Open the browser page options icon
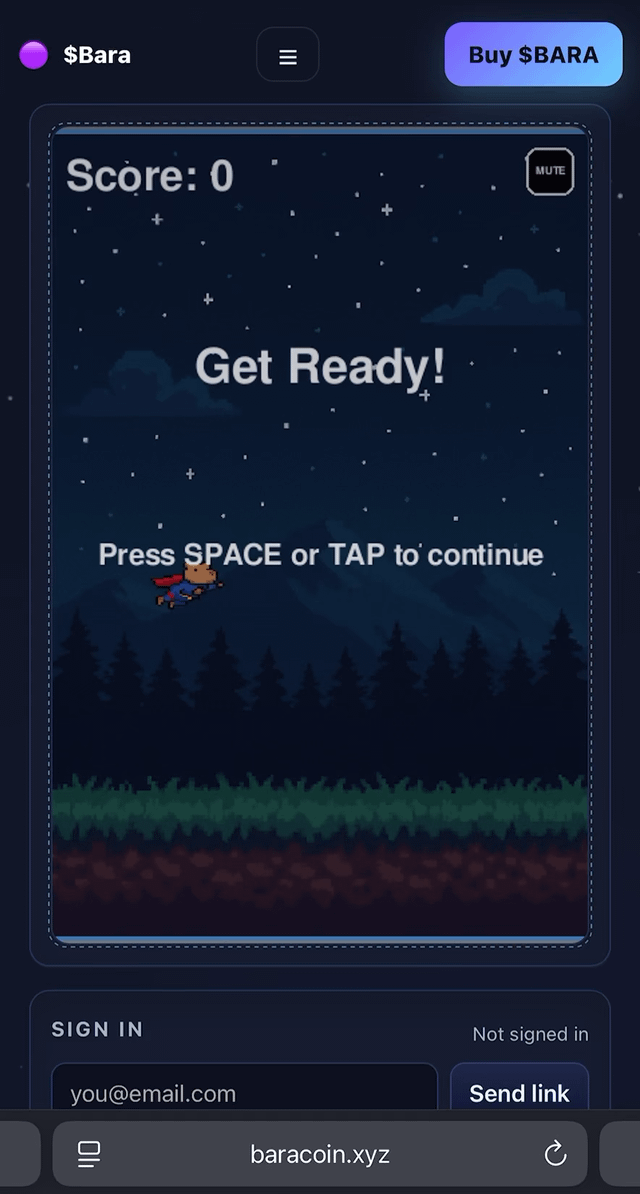Screen dimensions: 640x1194 point(89,1155)
